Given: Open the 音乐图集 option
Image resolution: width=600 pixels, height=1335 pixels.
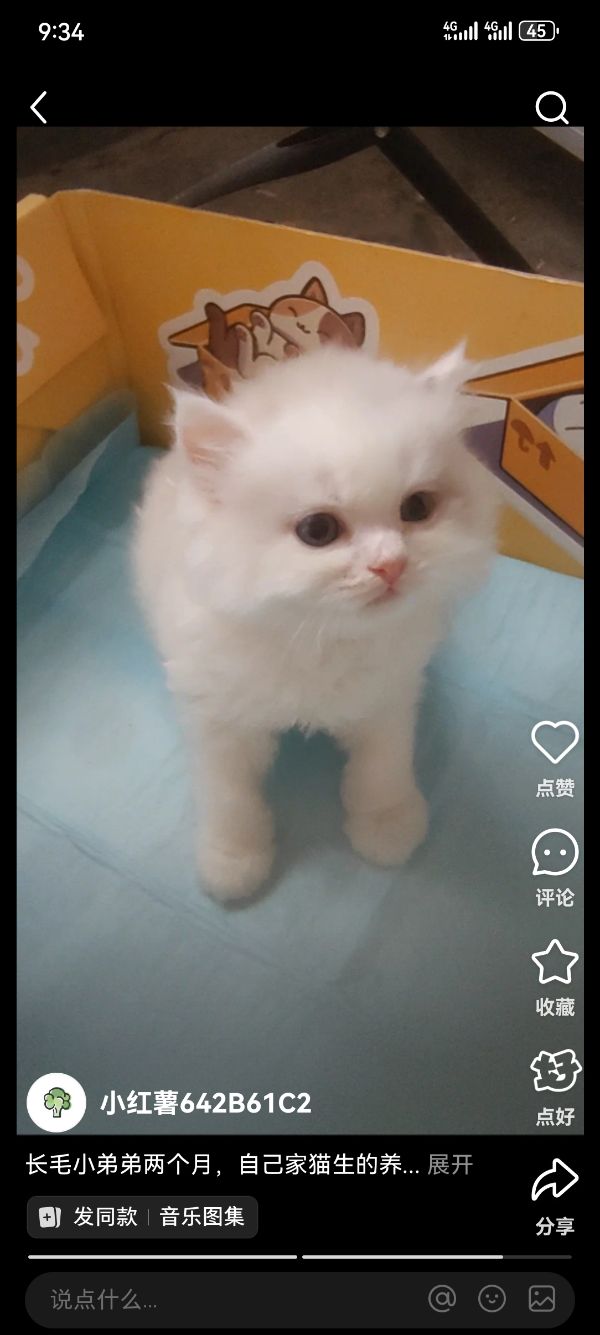Looking at the screenshot, I should (x=202, y=1217).
